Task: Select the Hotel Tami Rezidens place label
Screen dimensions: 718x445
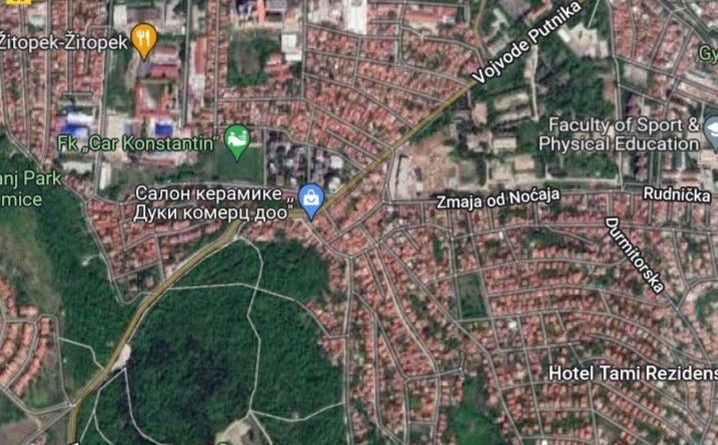Action: 632,372
